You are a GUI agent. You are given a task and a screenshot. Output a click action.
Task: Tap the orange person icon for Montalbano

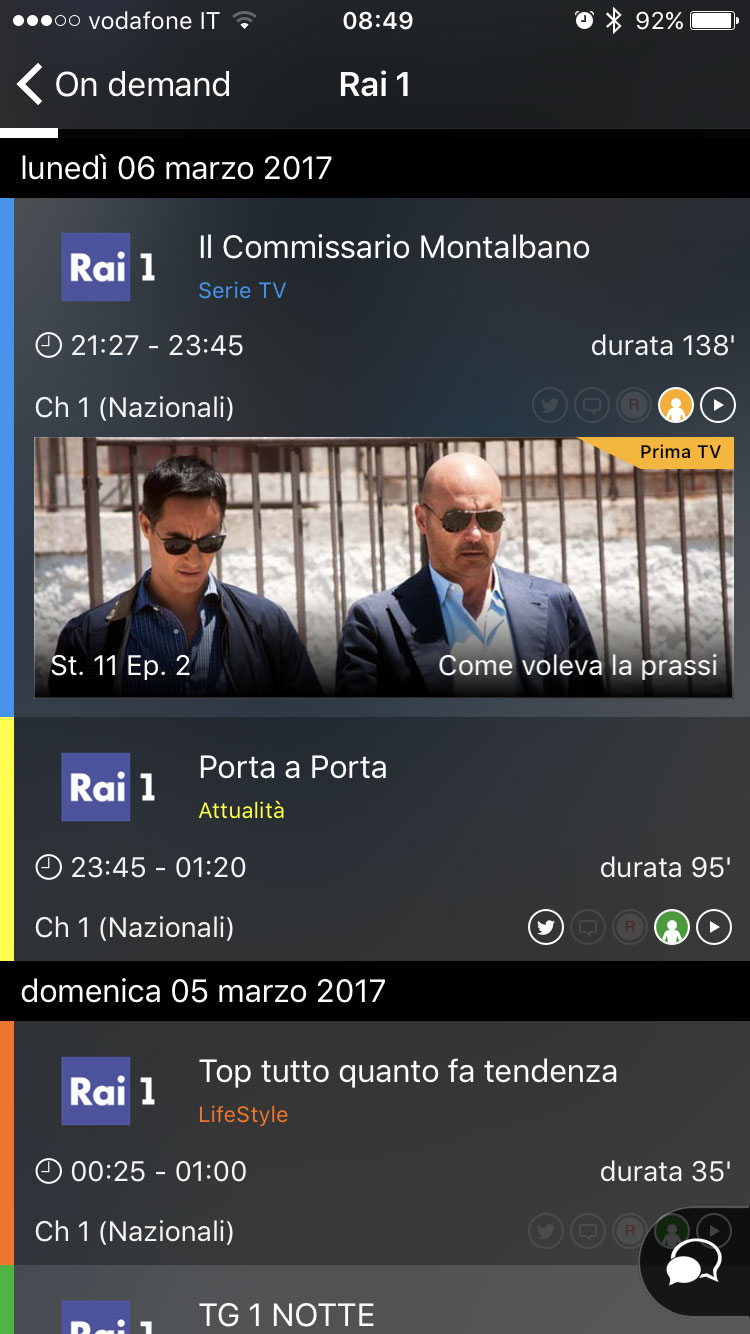coord(676,405)
